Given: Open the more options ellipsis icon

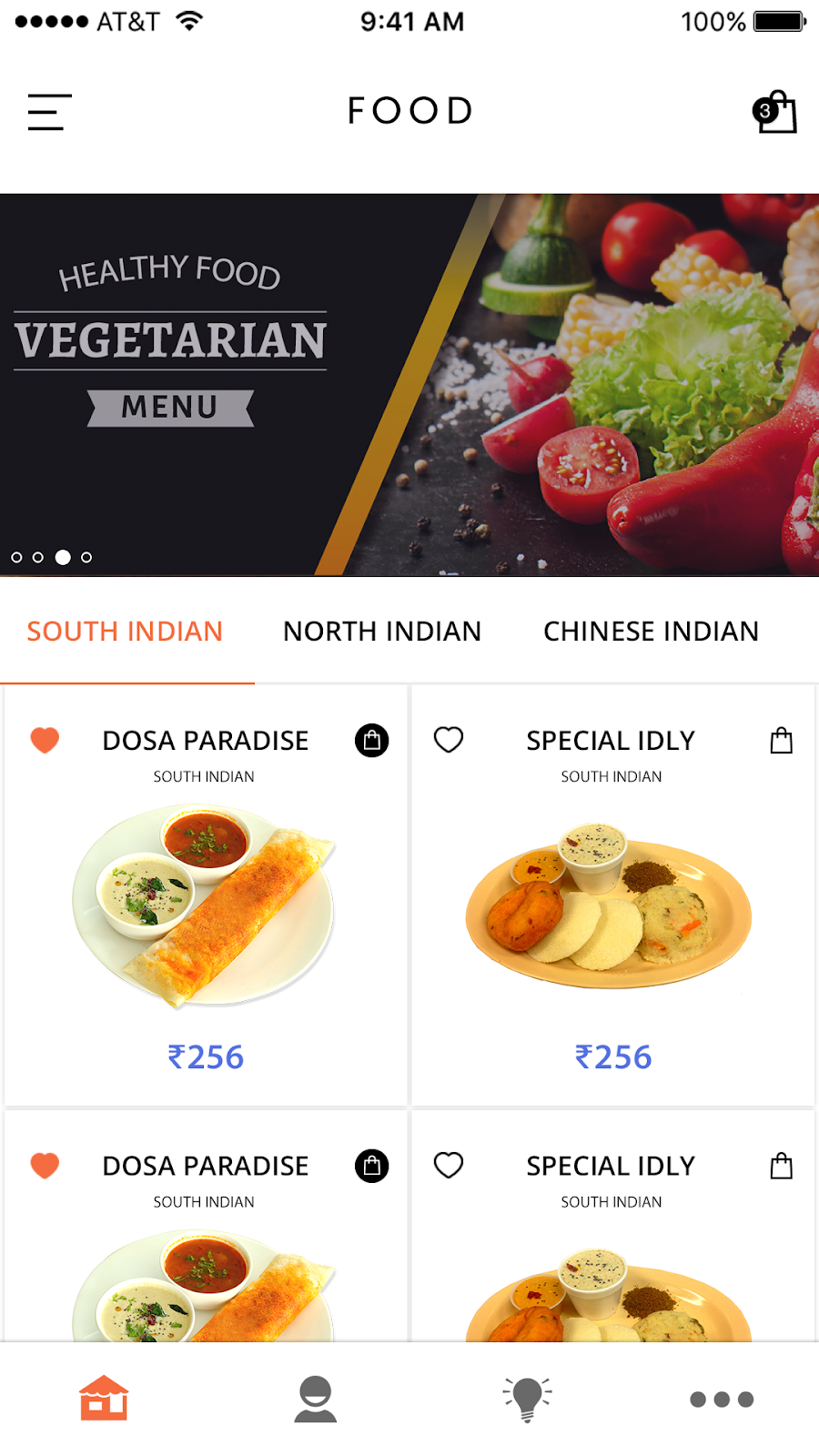Looking at the screenshot, I should click(x=722, y=1399).
